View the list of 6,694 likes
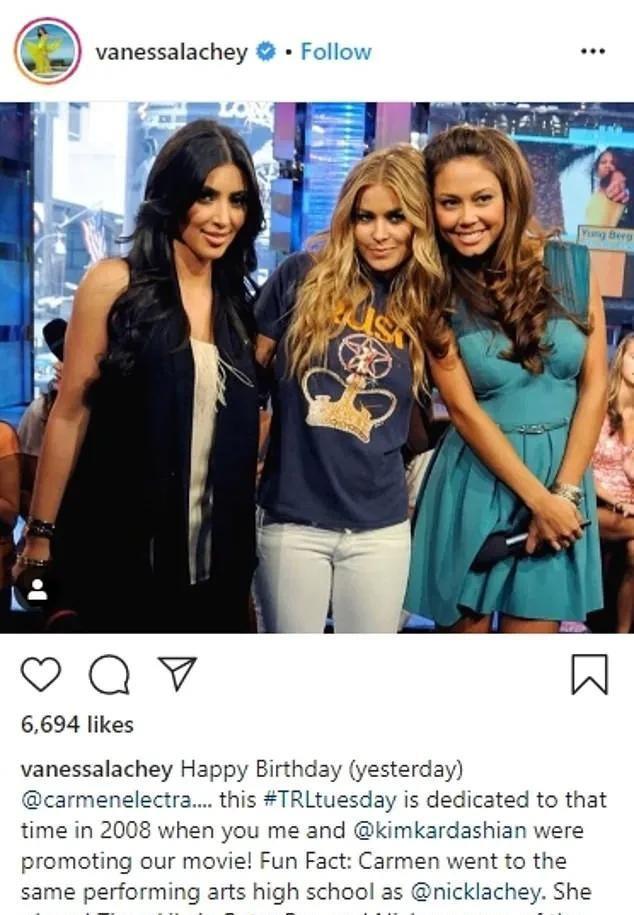Image resolution: width=634 pixels, height=915 pixels. (x=77, y=724)
